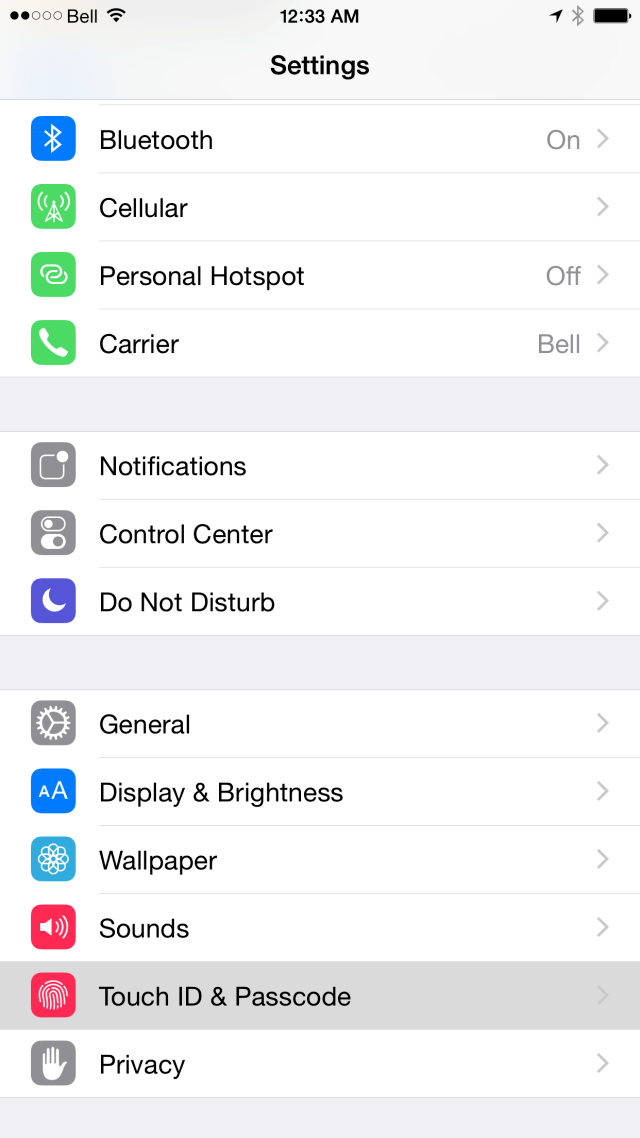The image size is (640, 1138).
Task: Open the Carrier row showing Bell
Action: click(320, 343)
